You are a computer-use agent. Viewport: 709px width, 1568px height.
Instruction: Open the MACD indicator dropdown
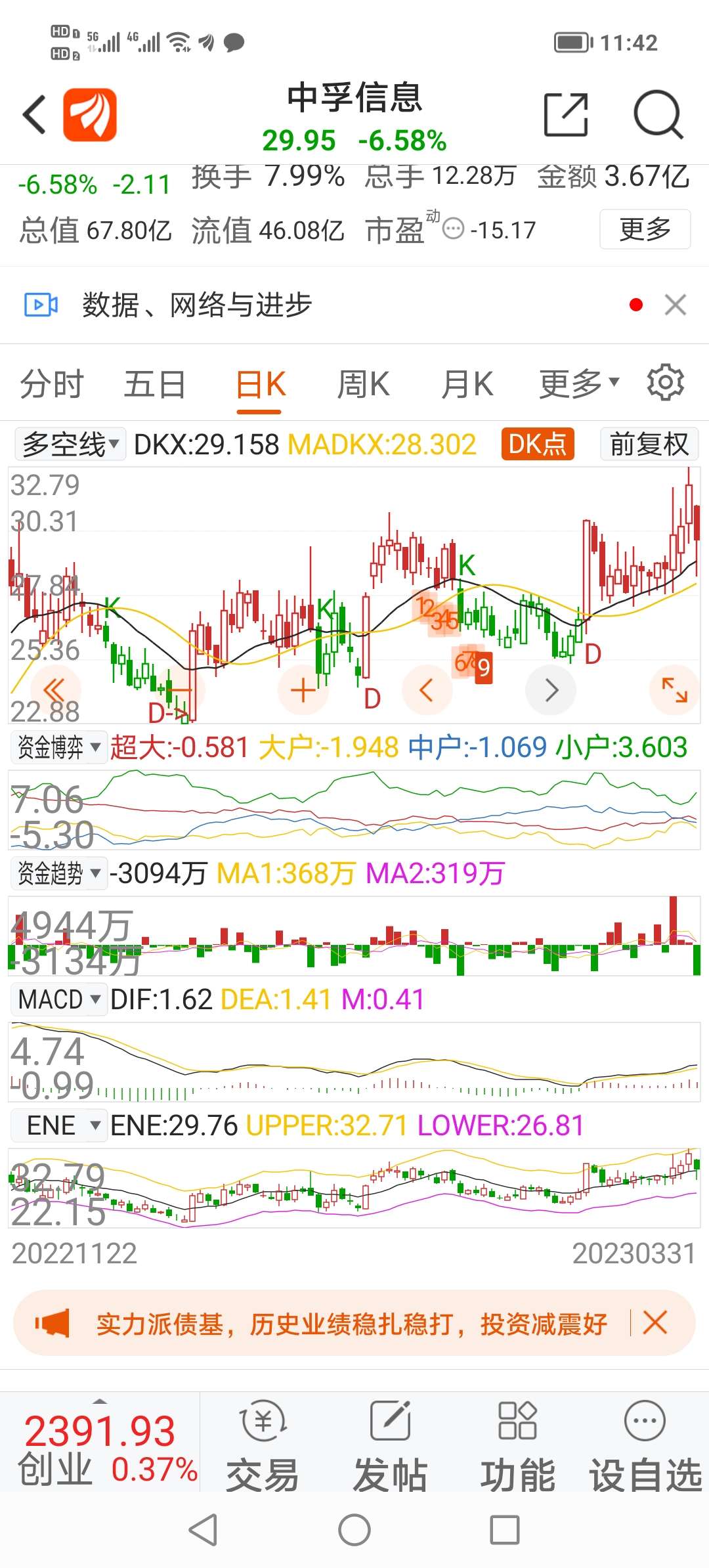[58, 999]
